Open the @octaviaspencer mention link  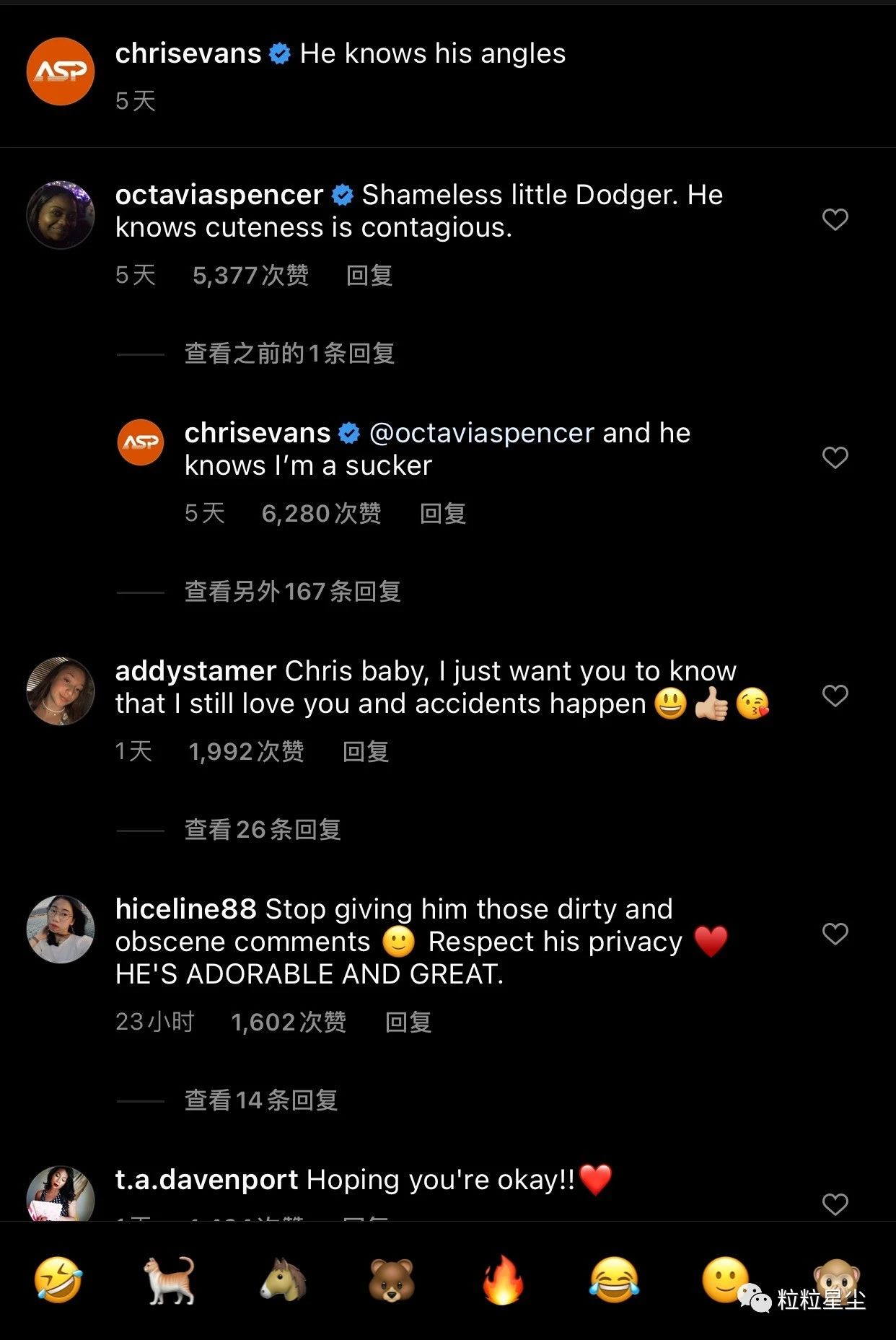coord(481,433)
